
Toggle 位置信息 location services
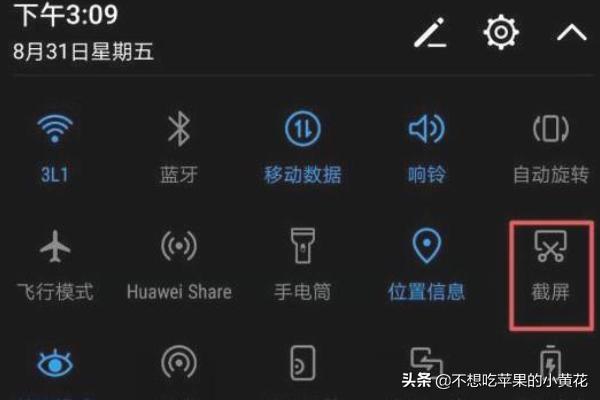[x=427, y=246]
